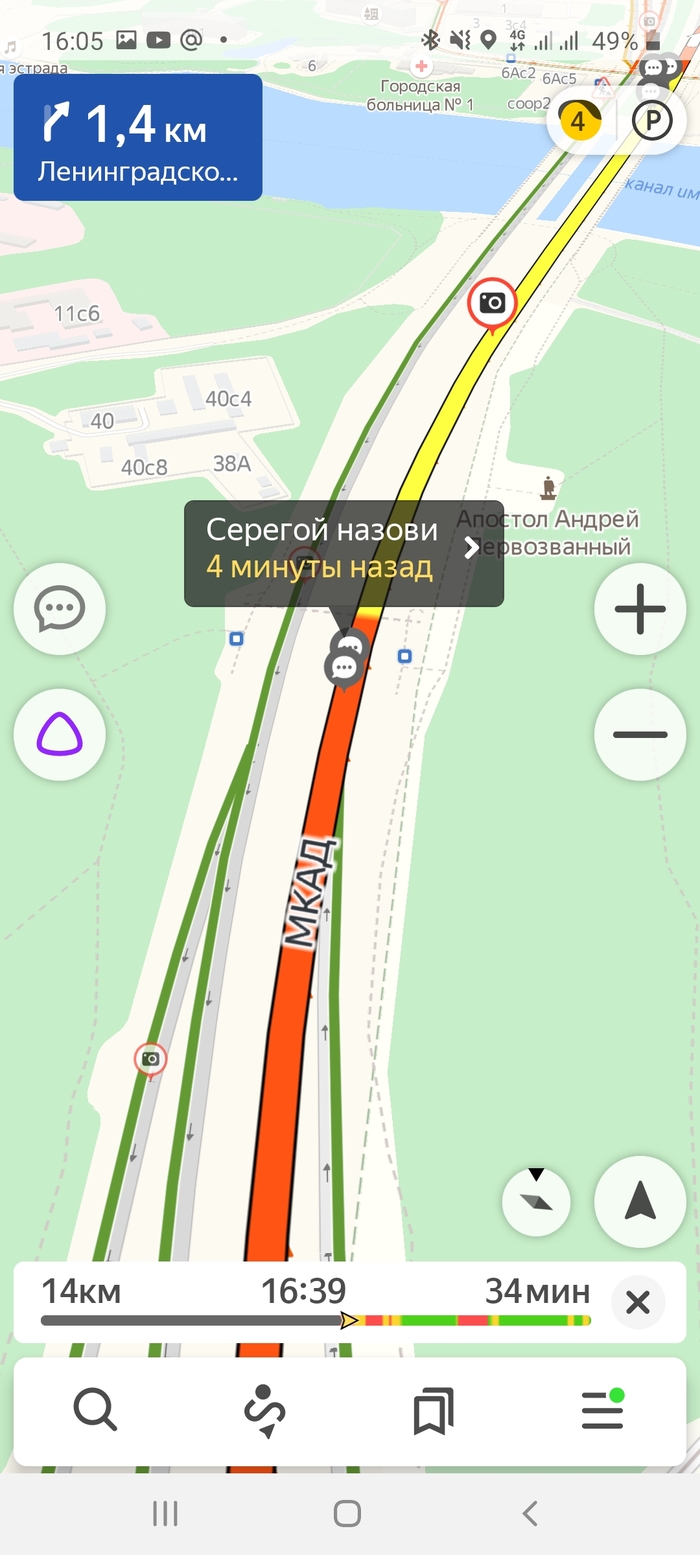This screenshot has width=700, height=1555.
Task: Show parking layer with the P button
Action: click(x=652, y=122)
